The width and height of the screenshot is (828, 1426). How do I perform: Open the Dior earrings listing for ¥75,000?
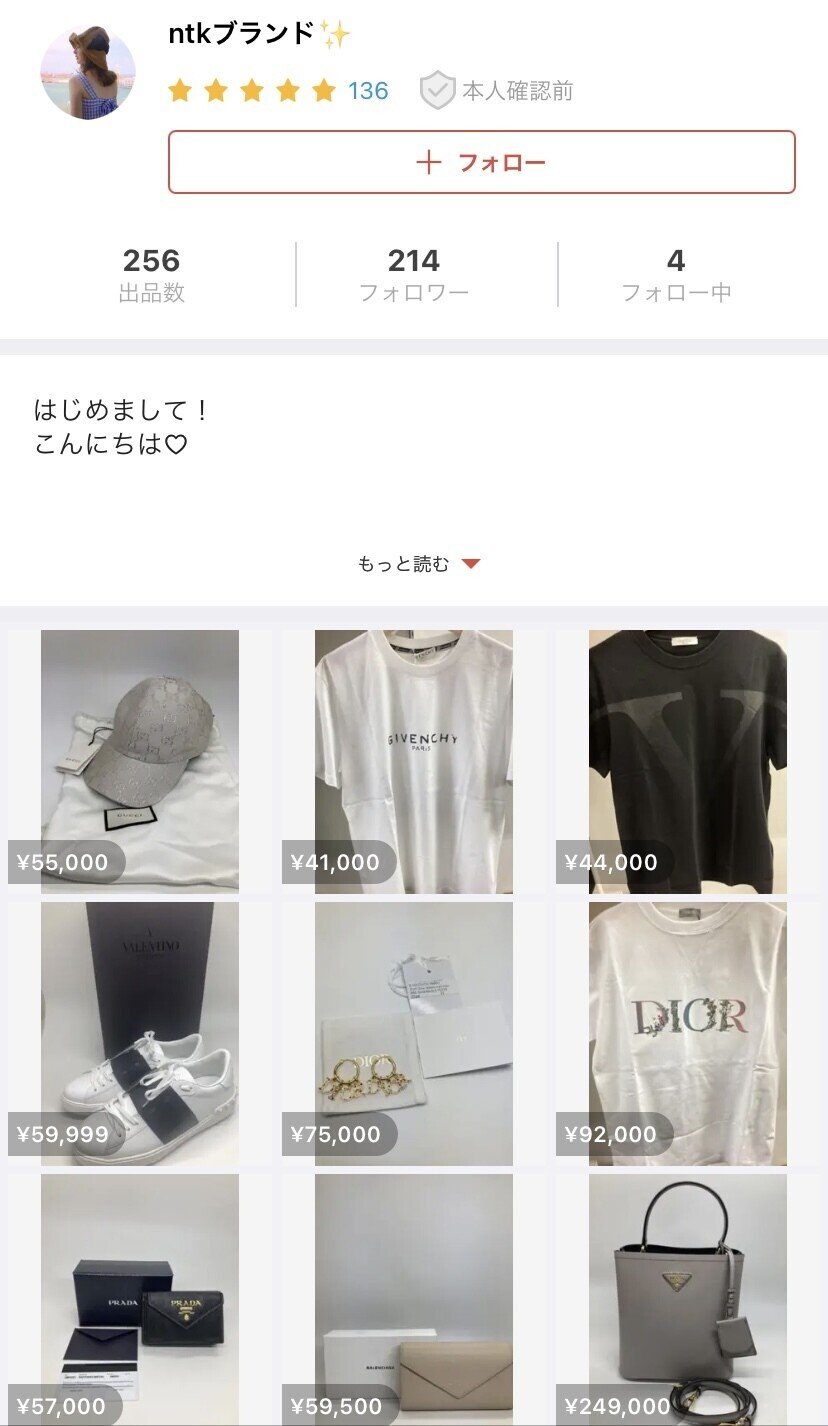pos(414,1033)
